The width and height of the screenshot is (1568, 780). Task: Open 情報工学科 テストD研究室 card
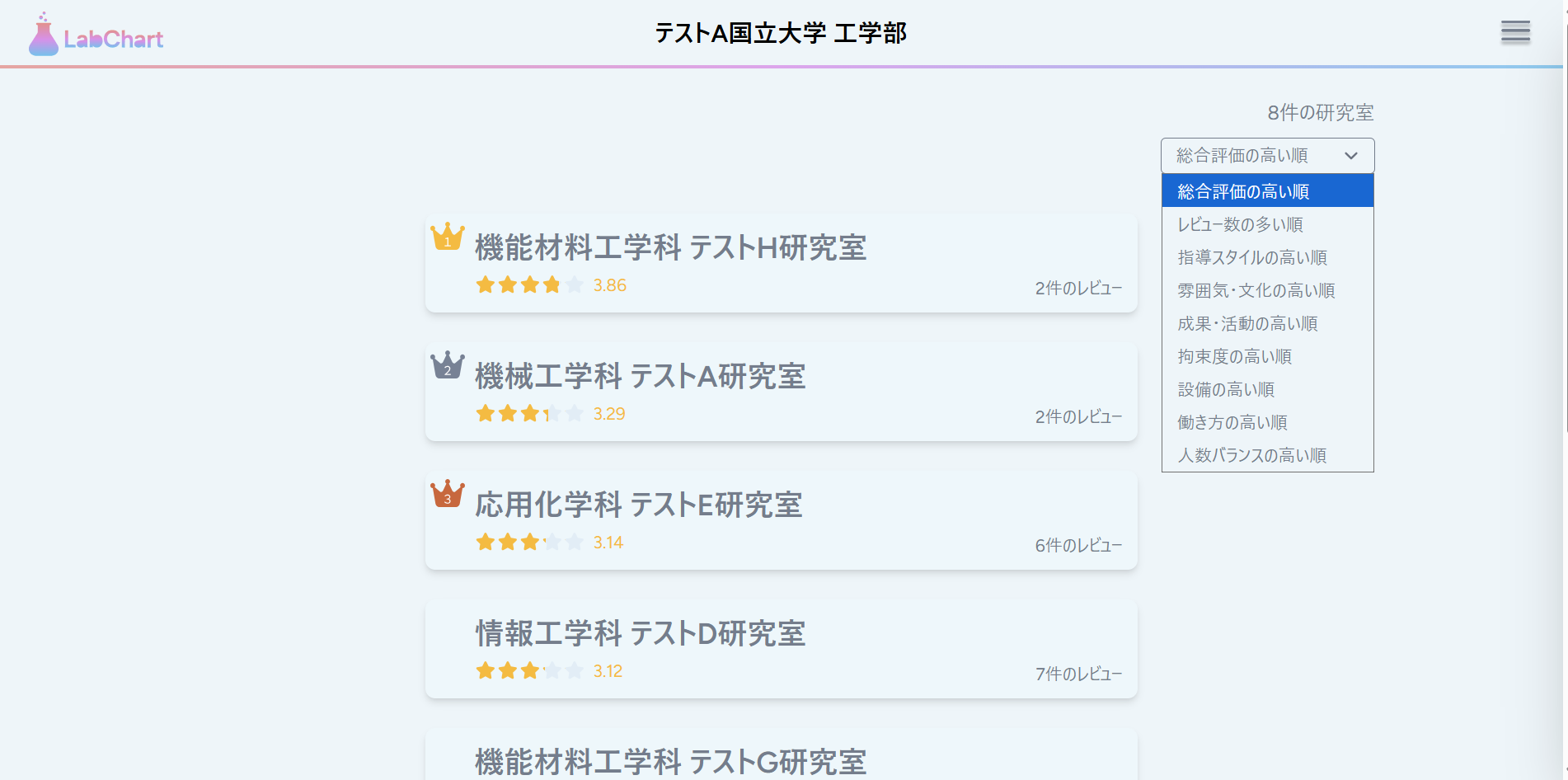[781, 650]
